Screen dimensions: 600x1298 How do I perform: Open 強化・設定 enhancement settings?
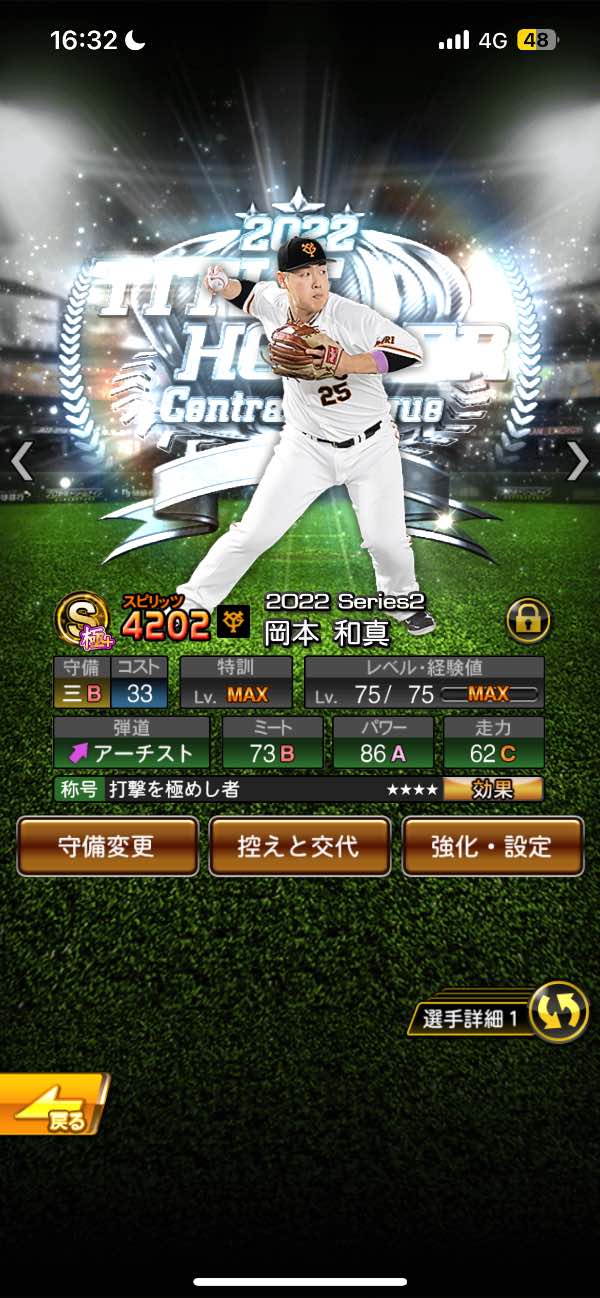coord(492,846)
